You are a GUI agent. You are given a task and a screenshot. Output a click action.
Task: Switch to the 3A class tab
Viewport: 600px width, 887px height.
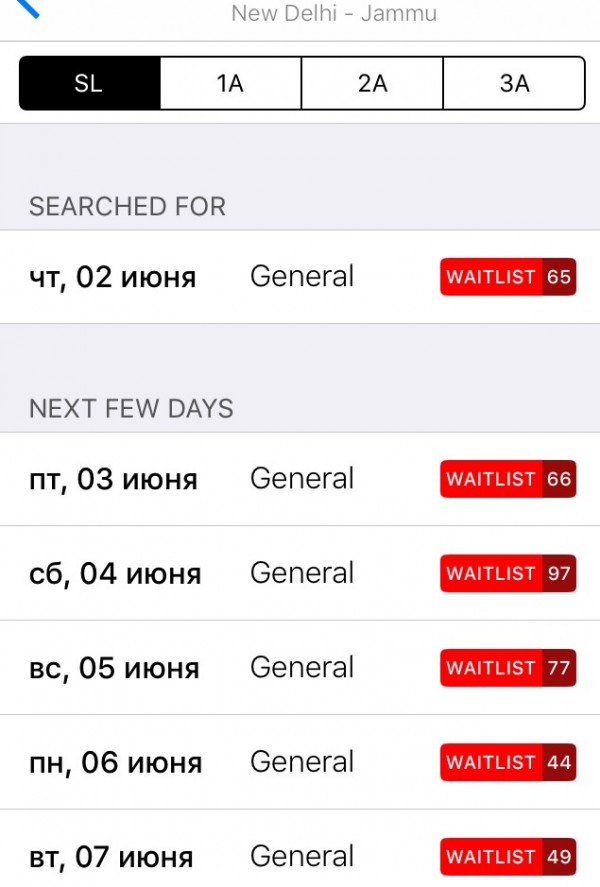point(514,83)
